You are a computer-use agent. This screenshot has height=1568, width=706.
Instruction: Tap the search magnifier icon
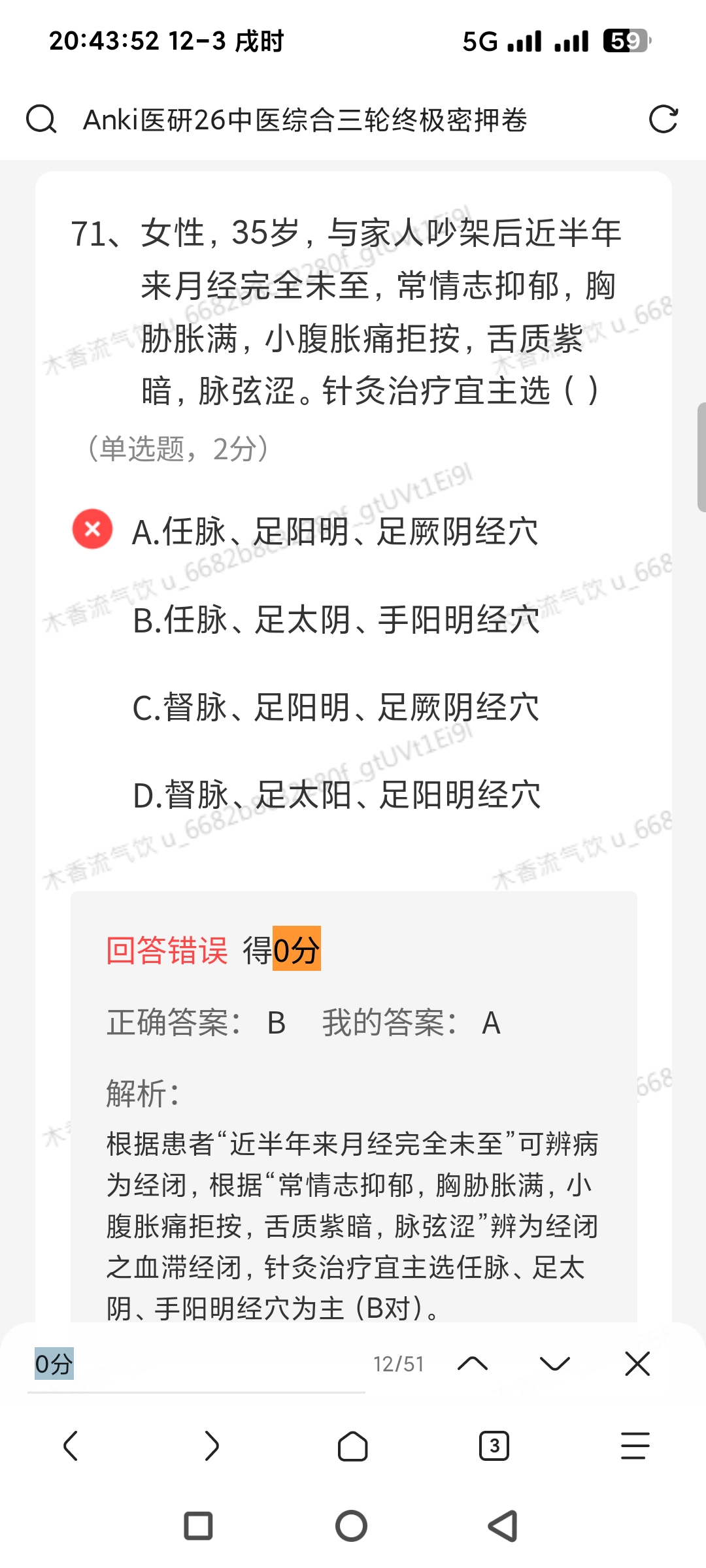(x=41, y=120)
